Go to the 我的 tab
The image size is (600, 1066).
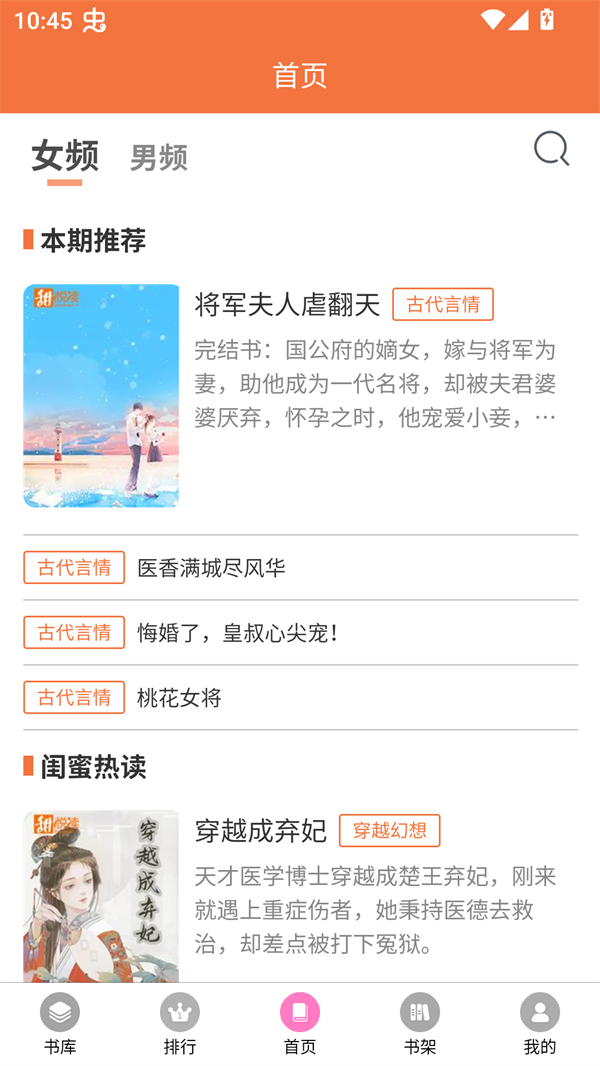(540, 1024)
